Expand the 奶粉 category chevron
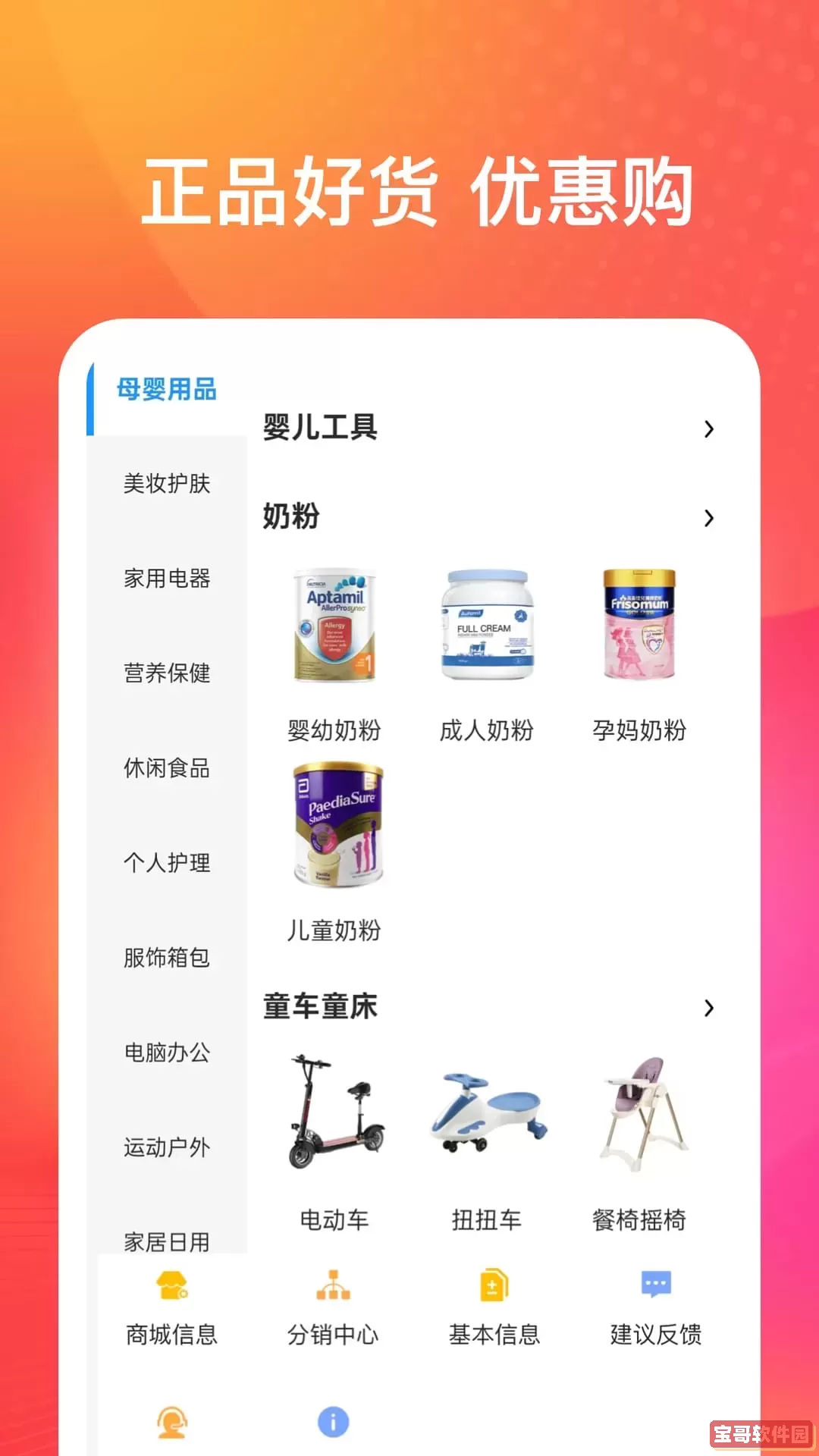Viewport: 819px width, 1456px height. tap(708, 519)
